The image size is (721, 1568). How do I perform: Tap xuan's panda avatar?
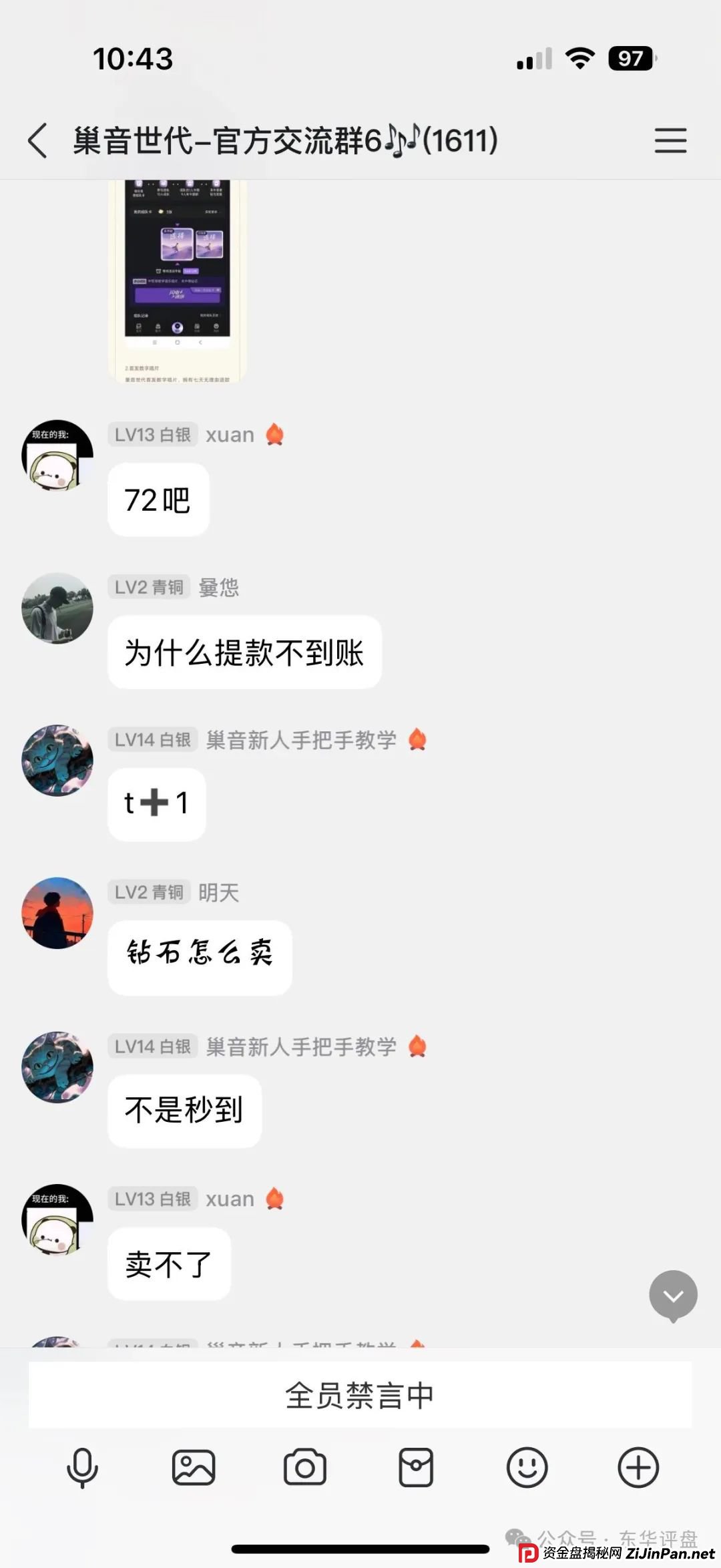tap(57, 457)
